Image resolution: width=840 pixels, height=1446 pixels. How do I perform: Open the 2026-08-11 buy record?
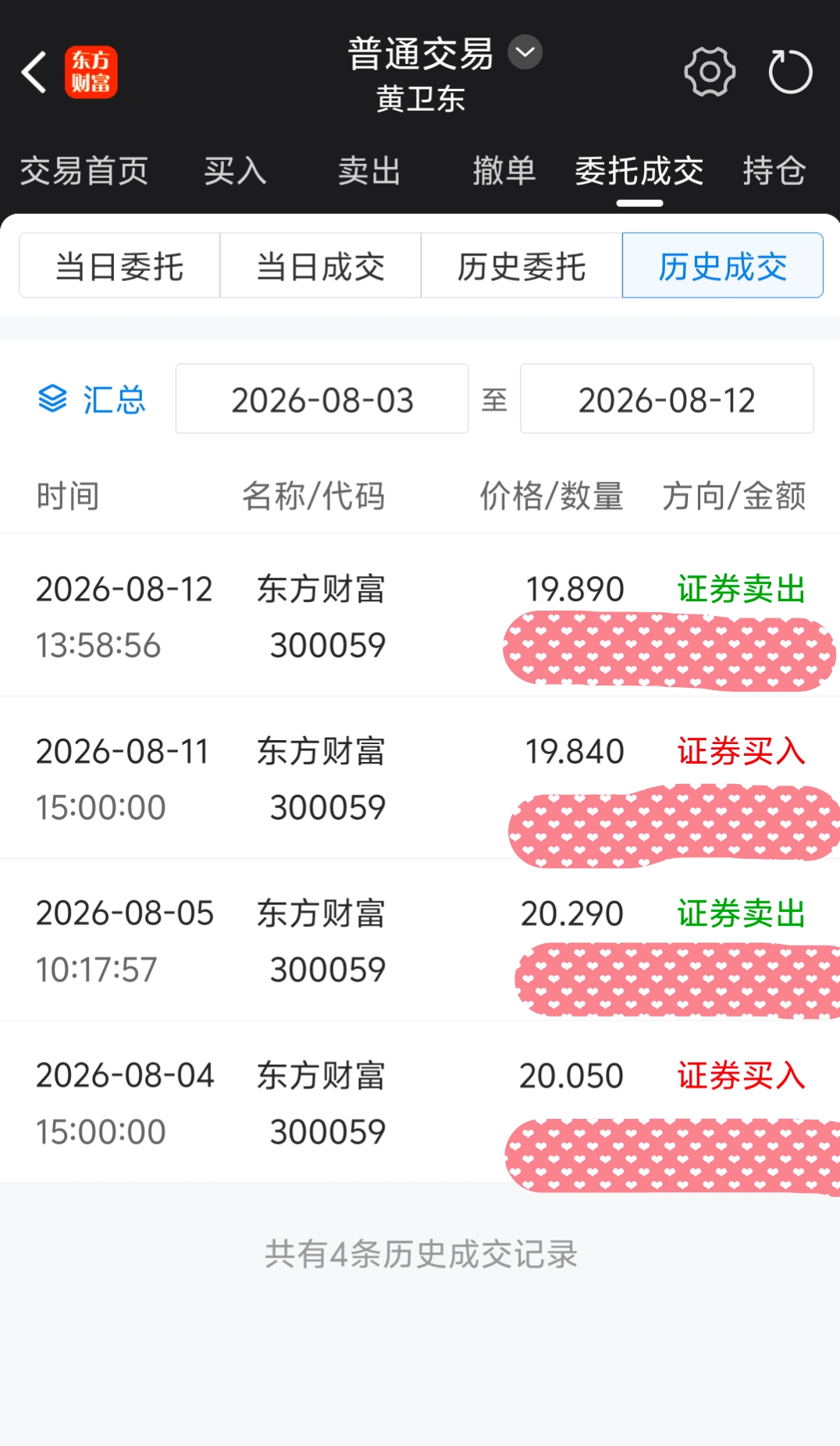tap(420, 778)
